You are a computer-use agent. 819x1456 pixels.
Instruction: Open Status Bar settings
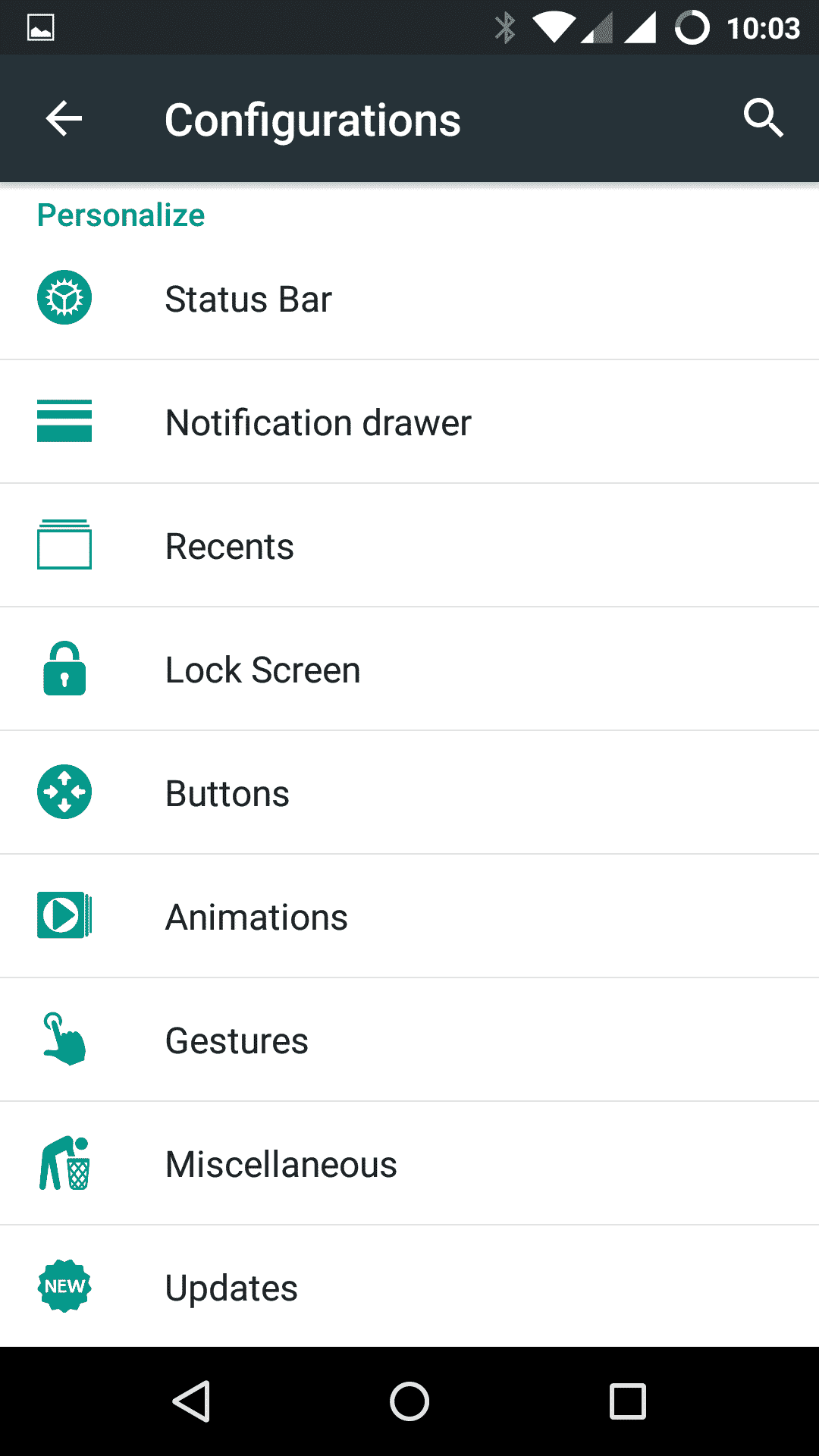[409, 298]
